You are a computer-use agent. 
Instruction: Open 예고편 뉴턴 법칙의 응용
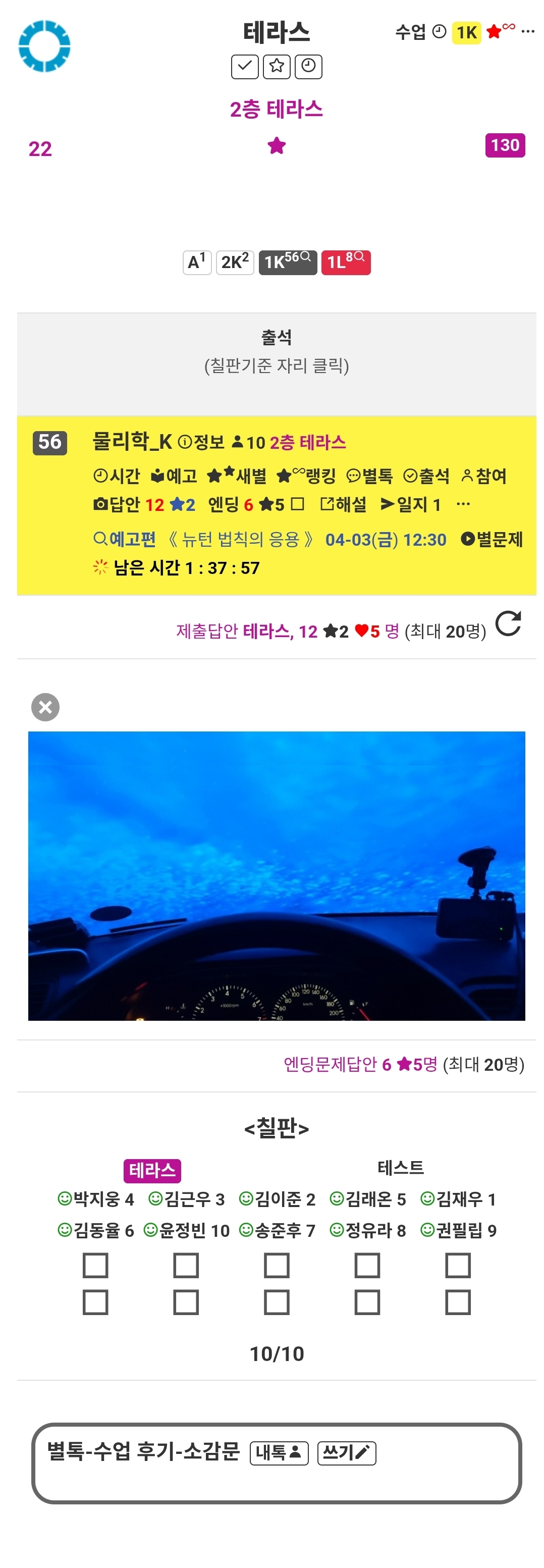tap(204, 539)
